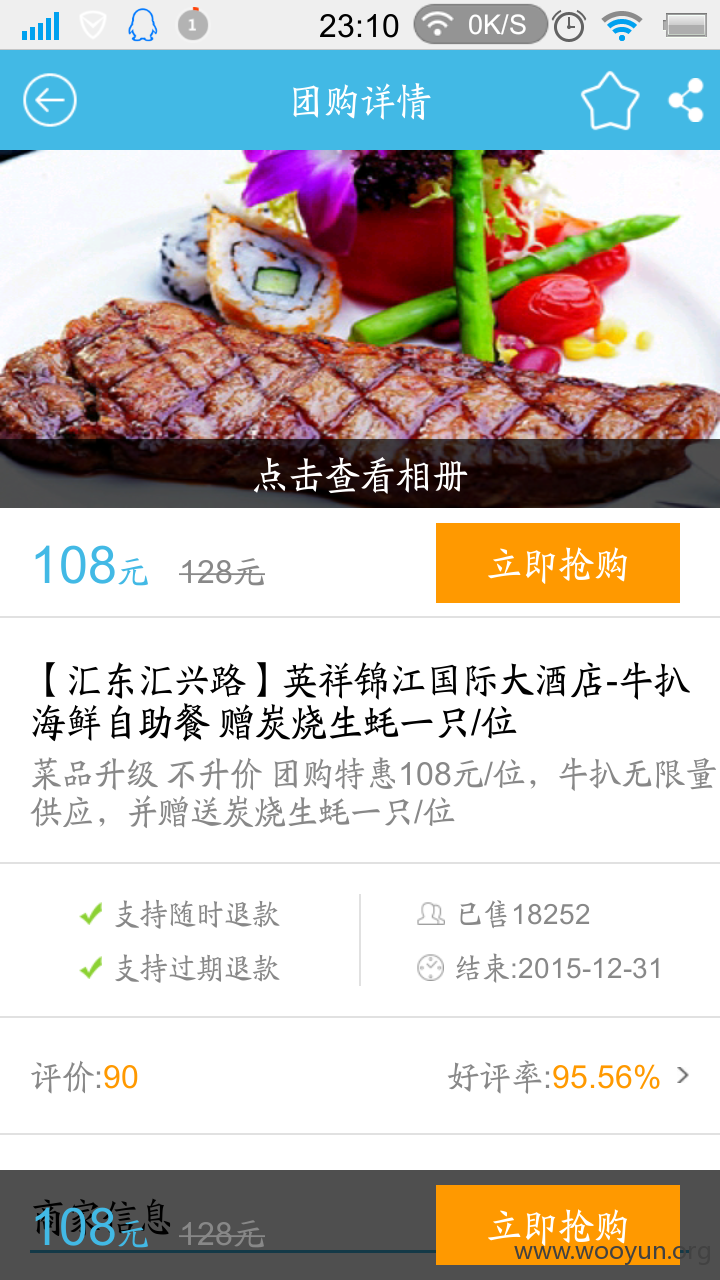
Task: Tap 立即抢购 in the bottom sticky bar
Action: pos(558,1225)
